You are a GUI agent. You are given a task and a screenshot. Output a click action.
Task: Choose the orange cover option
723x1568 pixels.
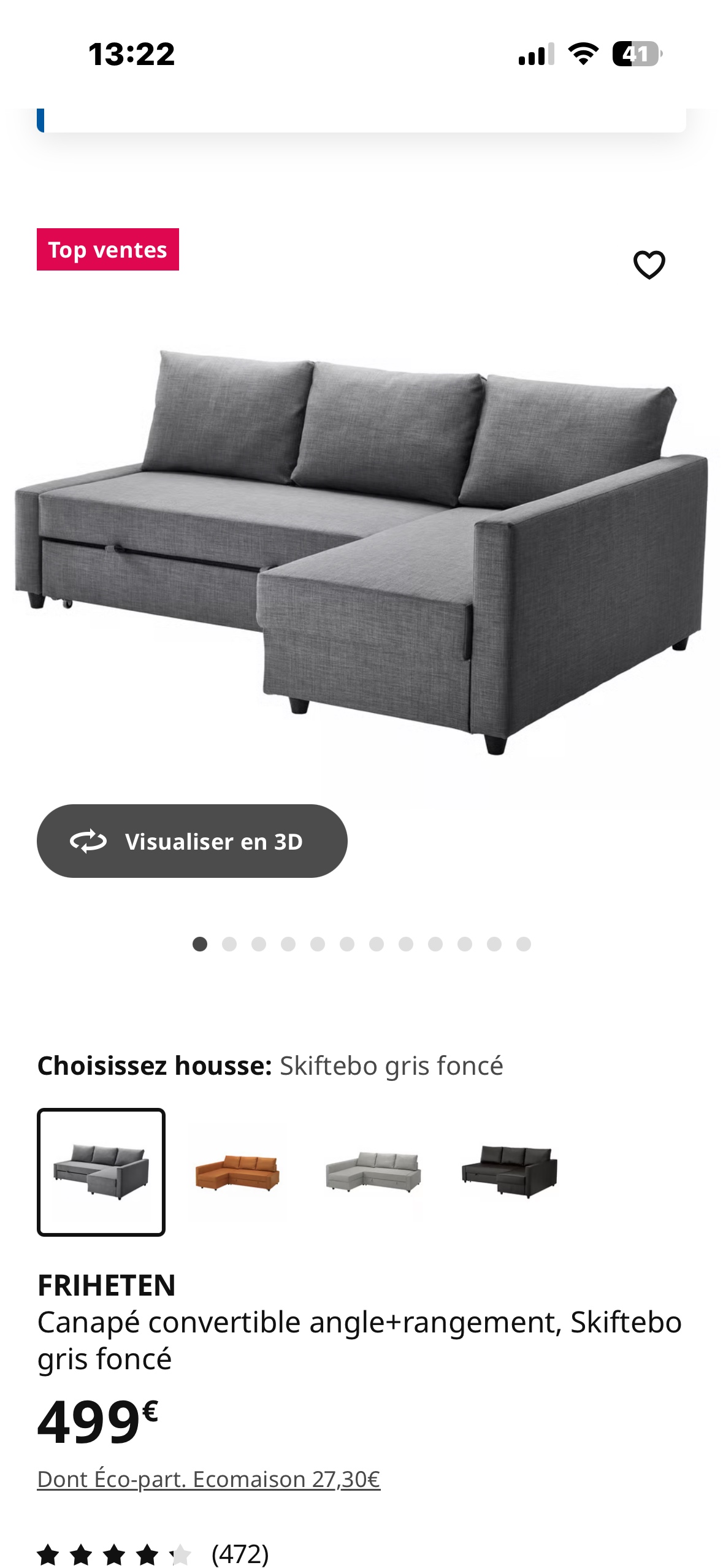(x=237, y=1172)
